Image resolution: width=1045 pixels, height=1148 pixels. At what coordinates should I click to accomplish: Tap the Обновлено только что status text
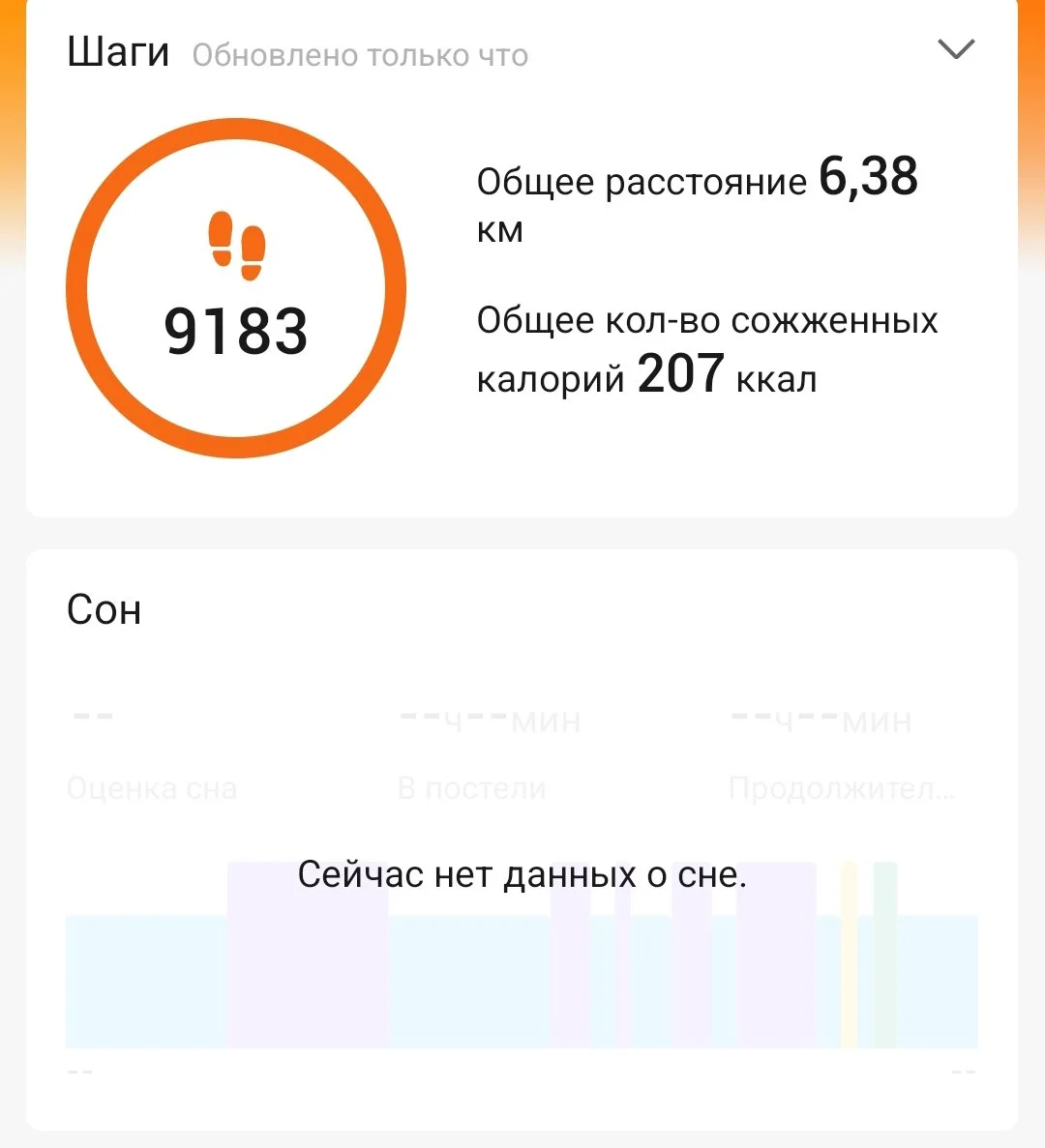point(362,56)
